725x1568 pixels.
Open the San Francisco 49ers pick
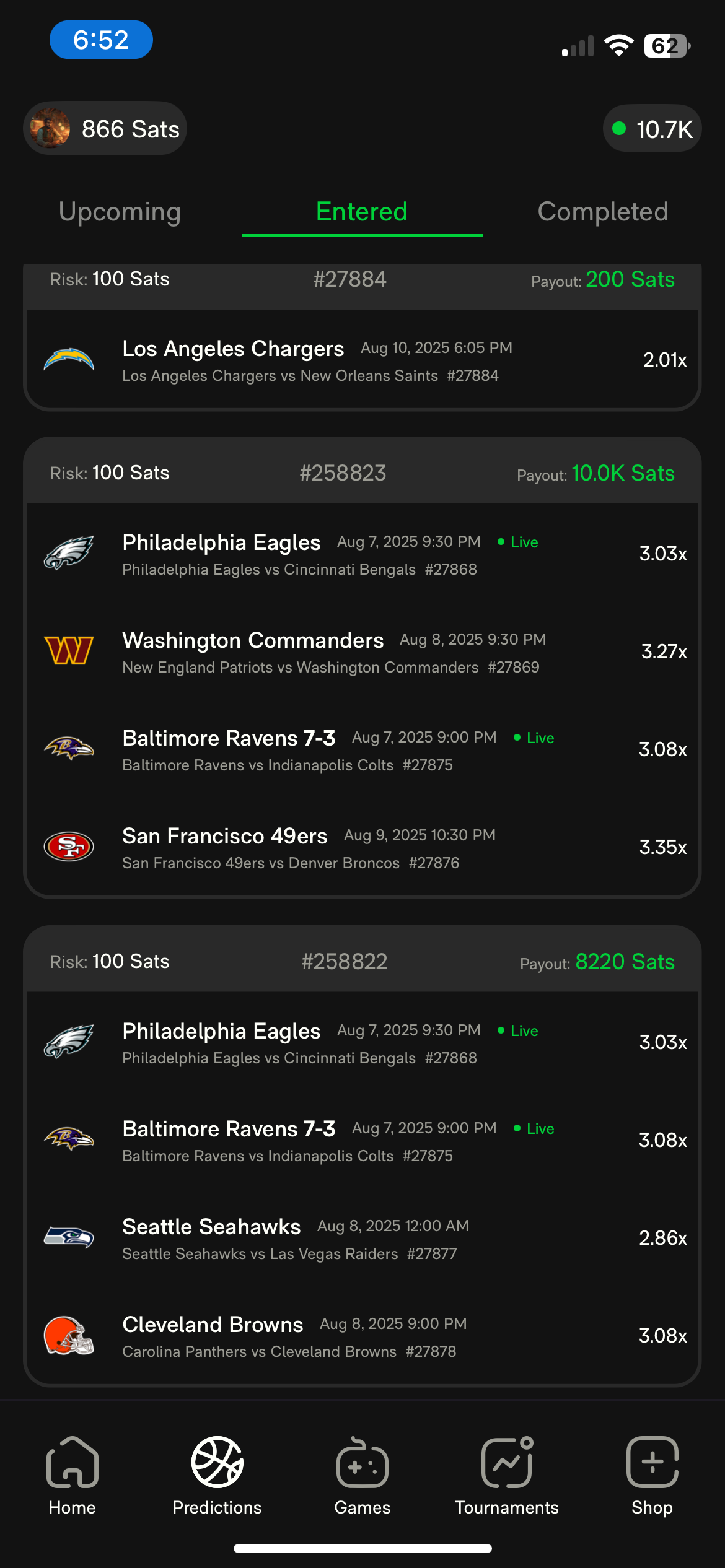click(x=362, y=848)
